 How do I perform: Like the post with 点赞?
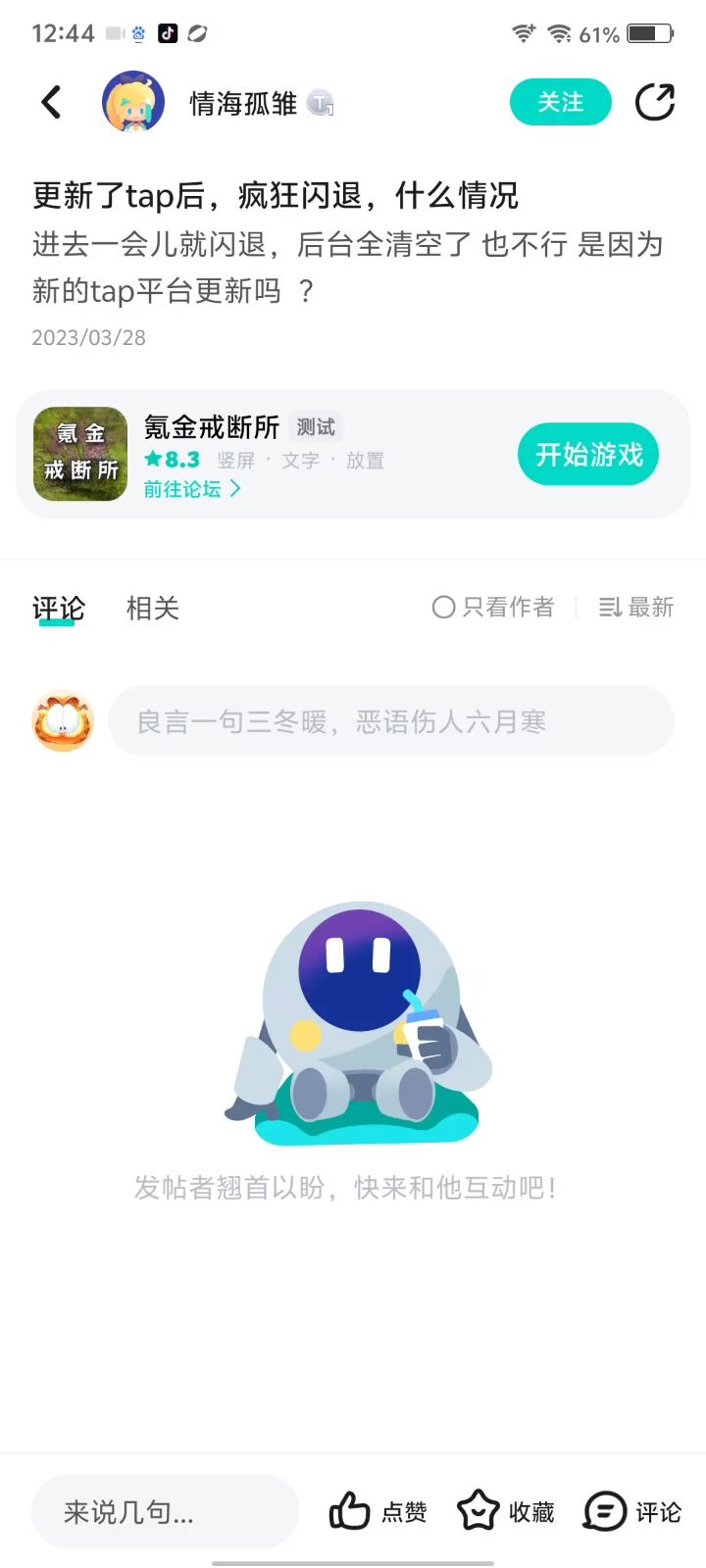(378, 1512)
